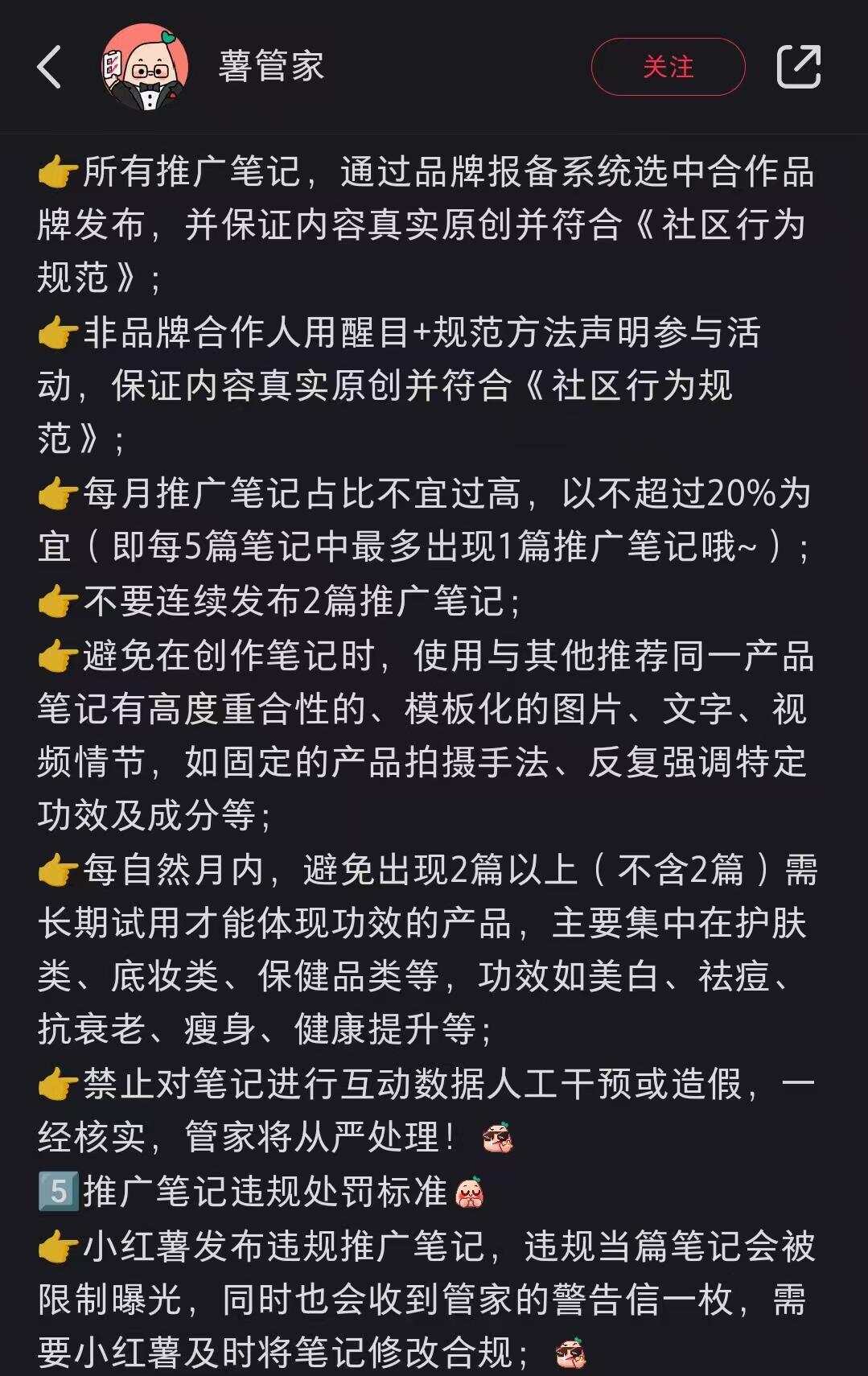
Task: Share this note via share icon
Action: 798,67
